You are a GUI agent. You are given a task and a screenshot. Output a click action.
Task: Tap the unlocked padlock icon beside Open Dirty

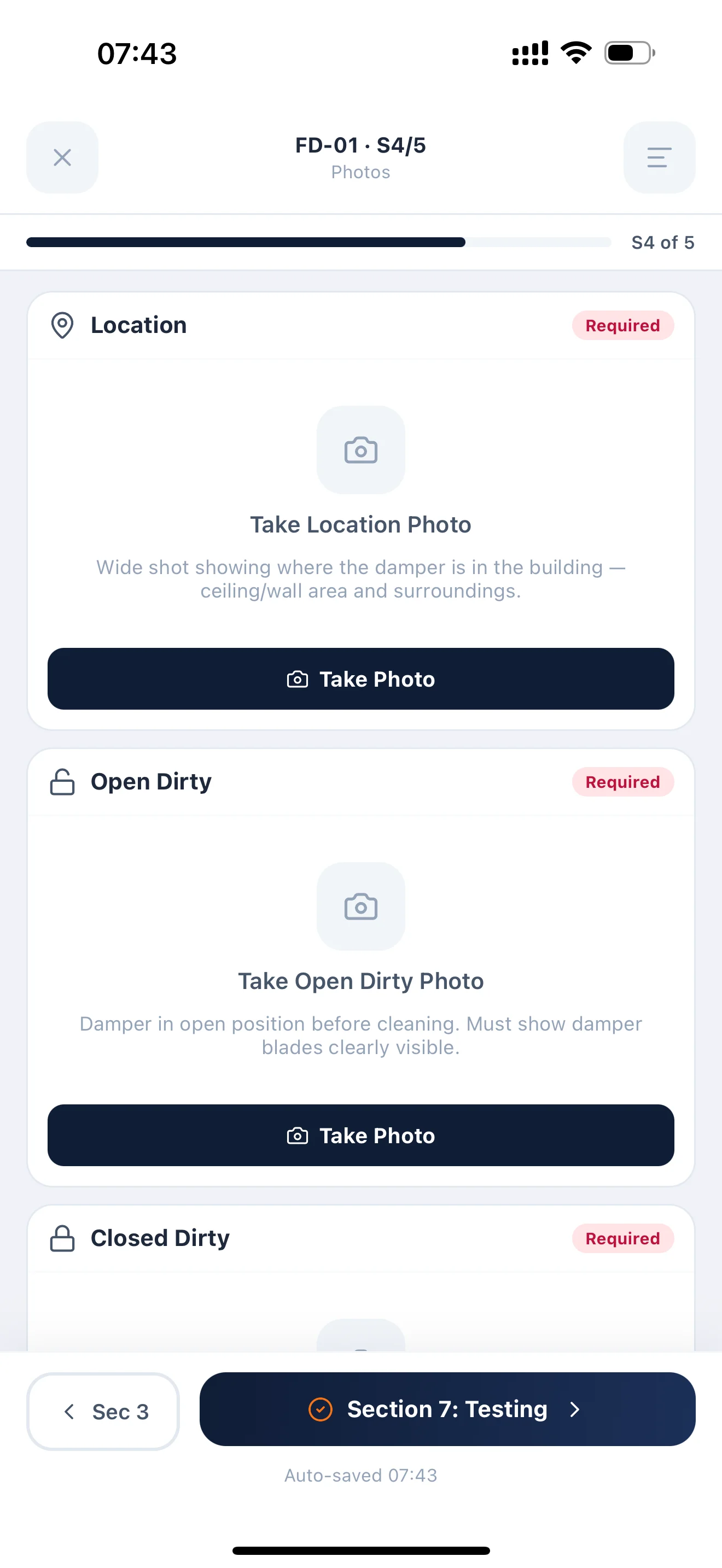pyautogui.click(x=63, y=782)
